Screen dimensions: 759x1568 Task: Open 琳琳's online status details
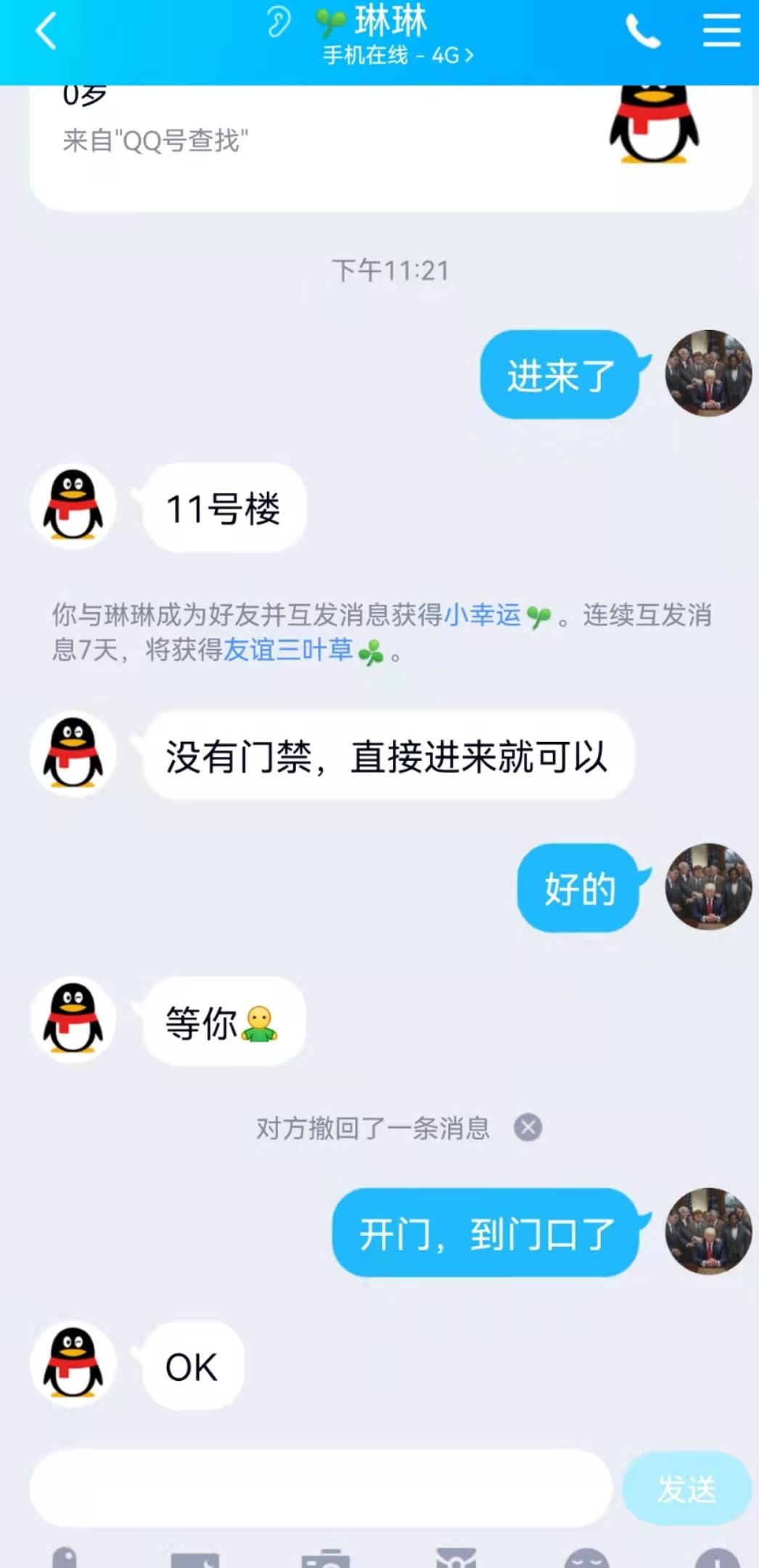click(x=398, y=55)
